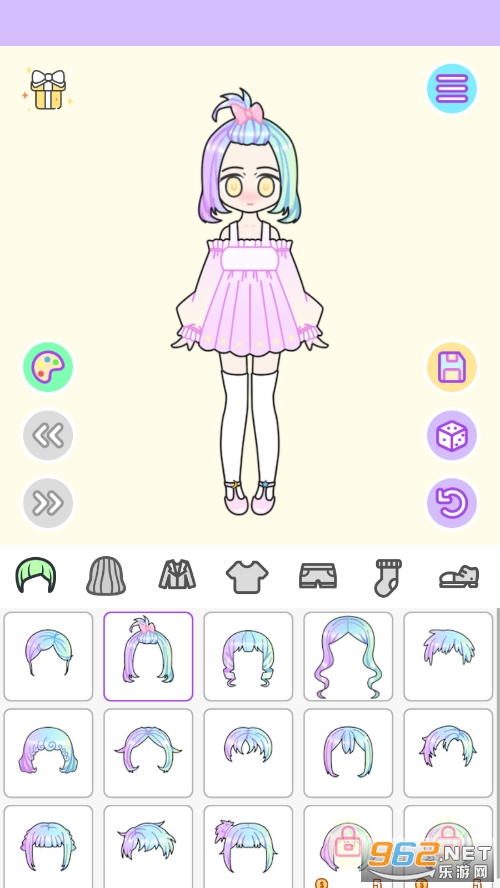Switch to the hair category tab
Image resolution: width=500 pixels, height=888 pixels.
click(x=36, y=576)
